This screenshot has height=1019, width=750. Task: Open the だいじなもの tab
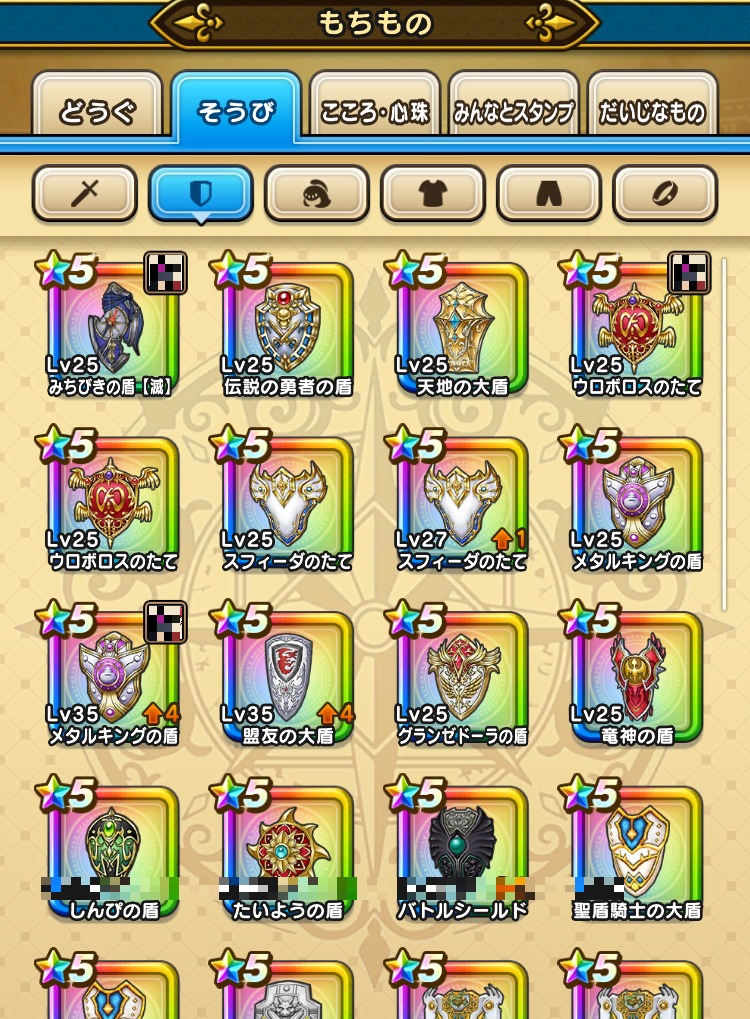(x=652, y=111)
